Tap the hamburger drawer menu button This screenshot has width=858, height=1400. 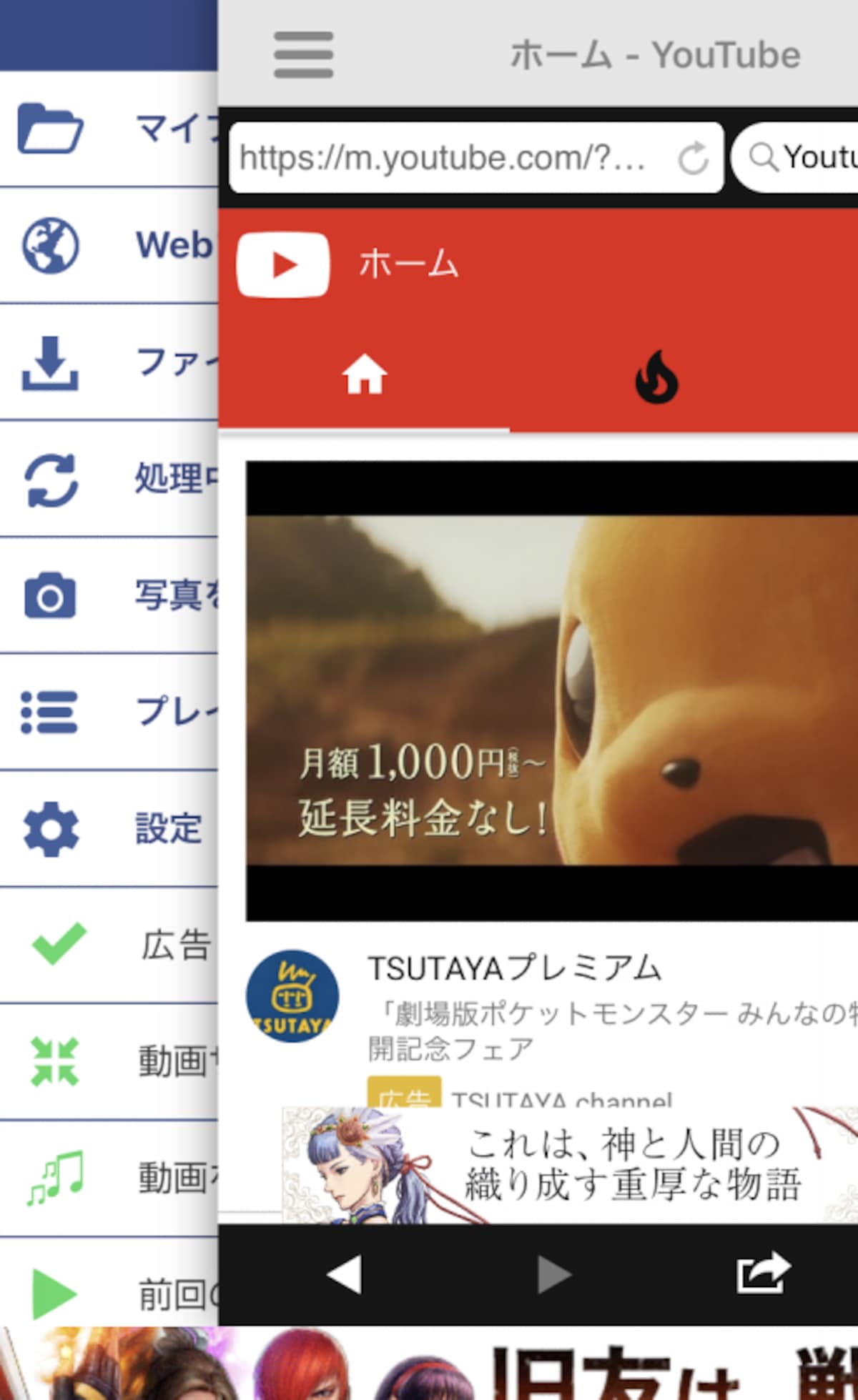coord(303,54)
